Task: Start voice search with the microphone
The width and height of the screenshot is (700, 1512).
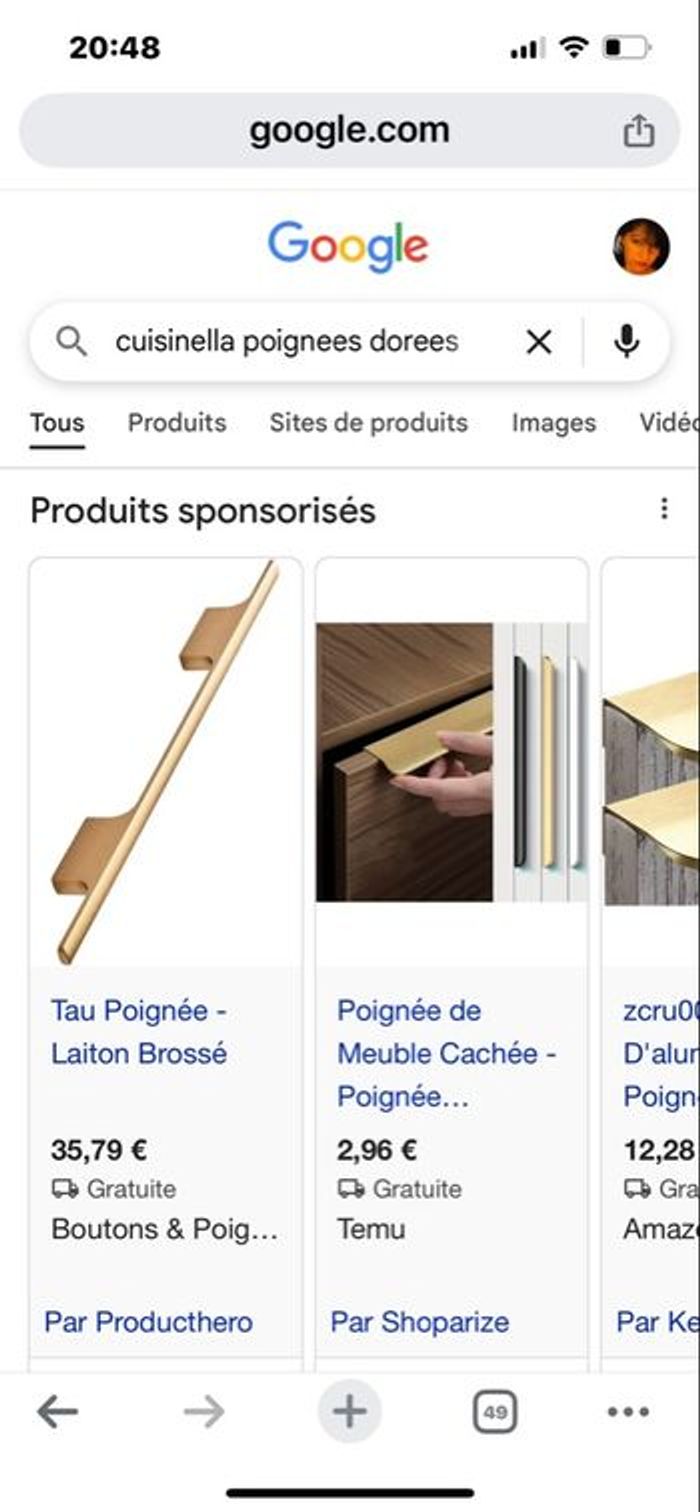Action: (x=627, y=342)
